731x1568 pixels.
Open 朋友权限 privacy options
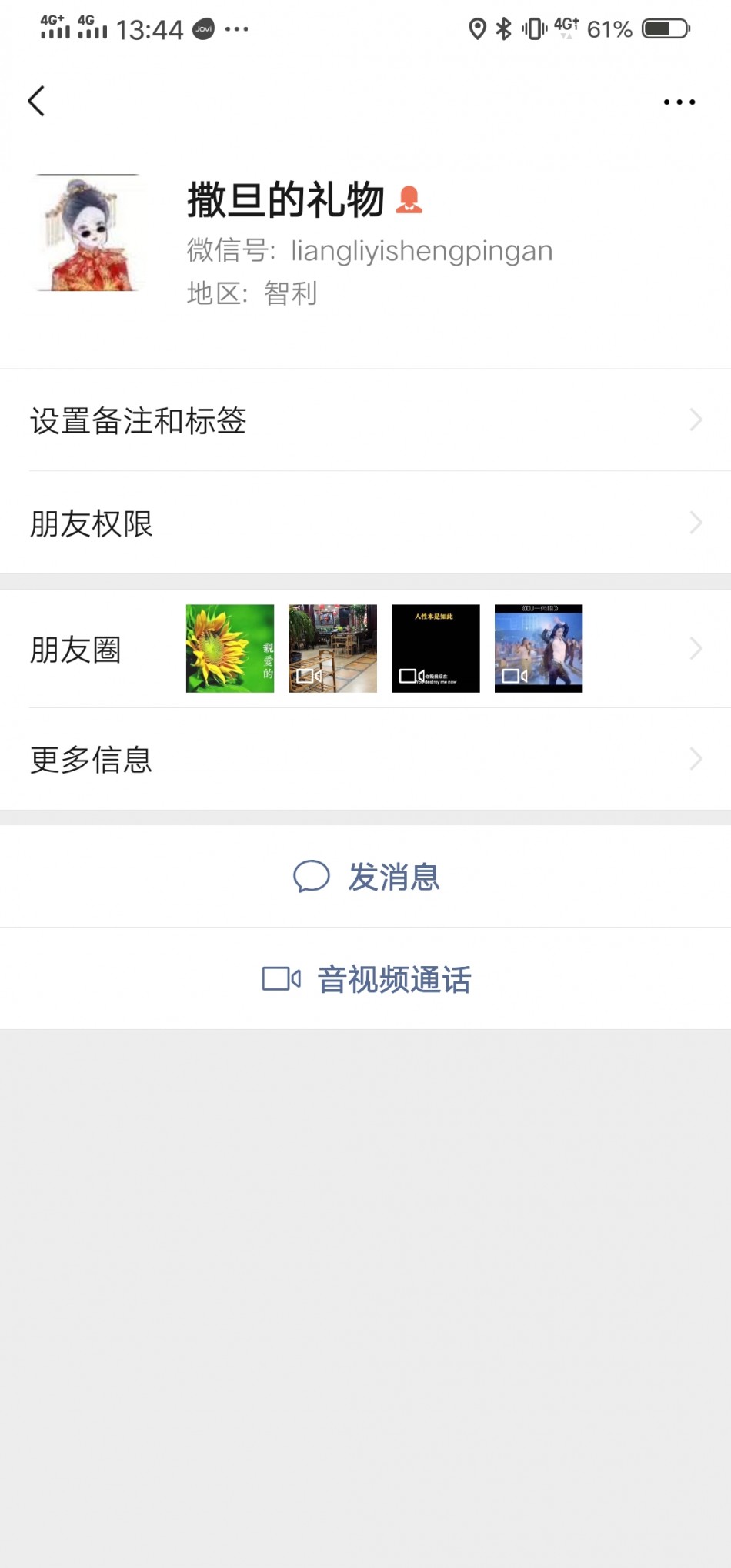point(365,523)
